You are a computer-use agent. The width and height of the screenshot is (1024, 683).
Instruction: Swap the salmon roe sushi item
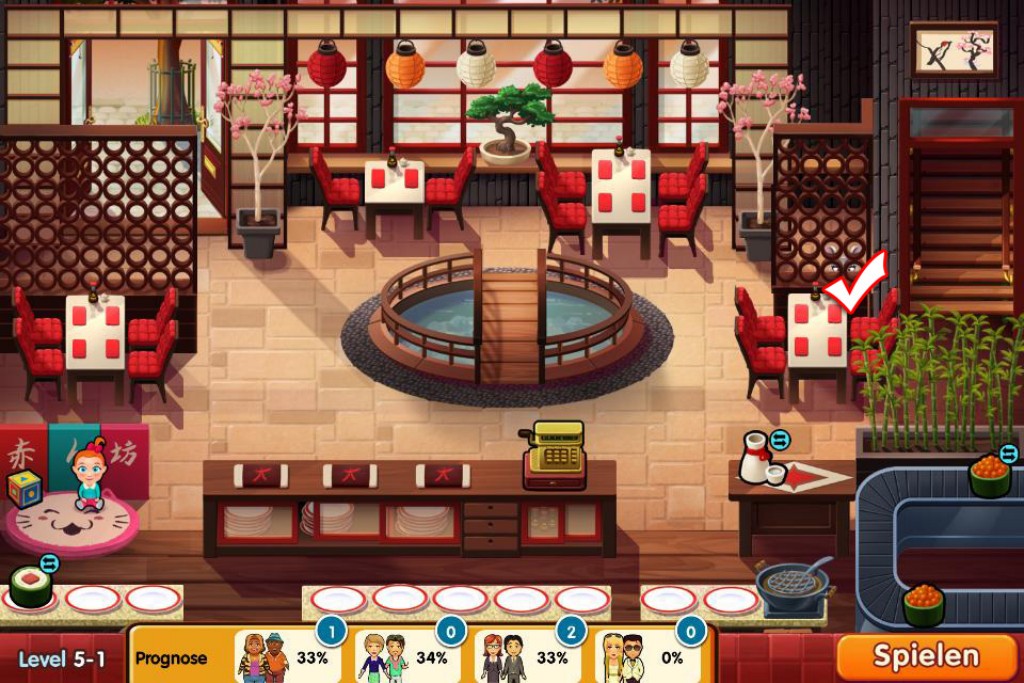tap(1008, 453)
